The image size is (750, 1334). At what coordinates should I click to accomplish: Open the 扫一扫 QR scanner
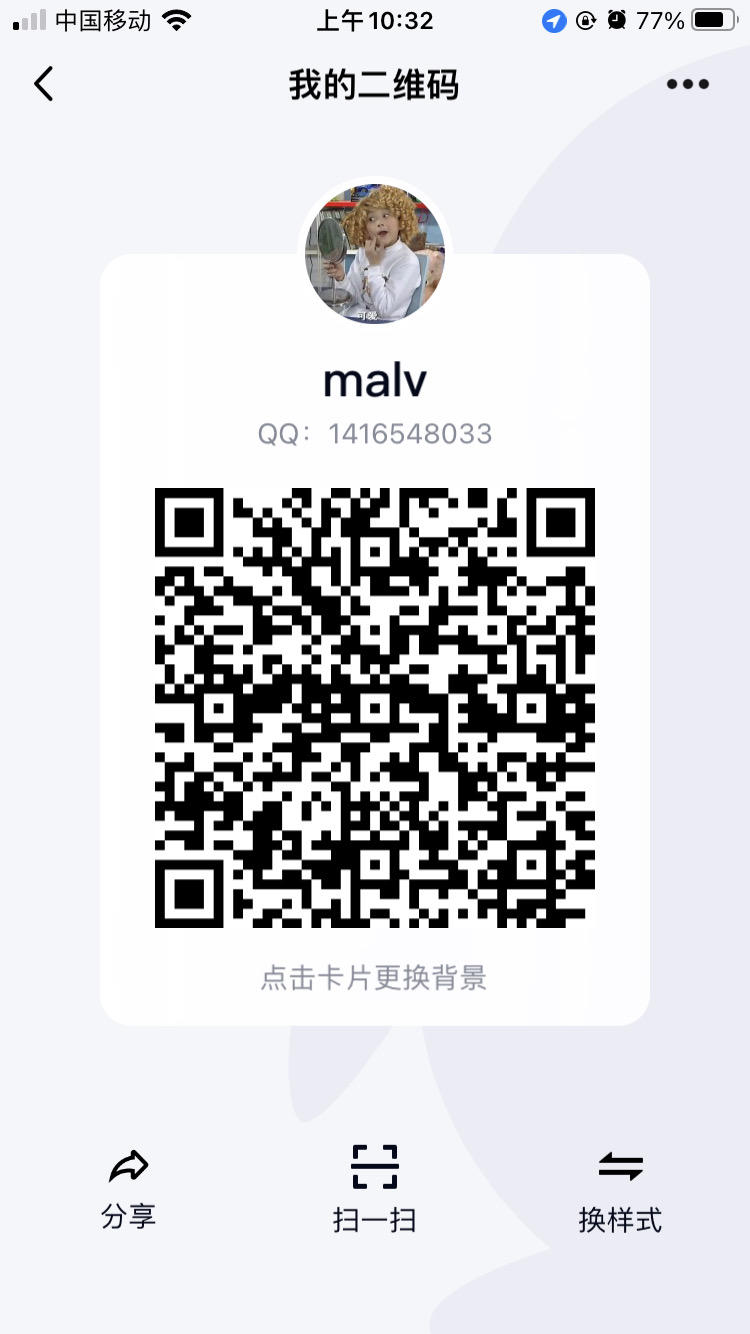pyautogui.click(x=374, y=1166)
